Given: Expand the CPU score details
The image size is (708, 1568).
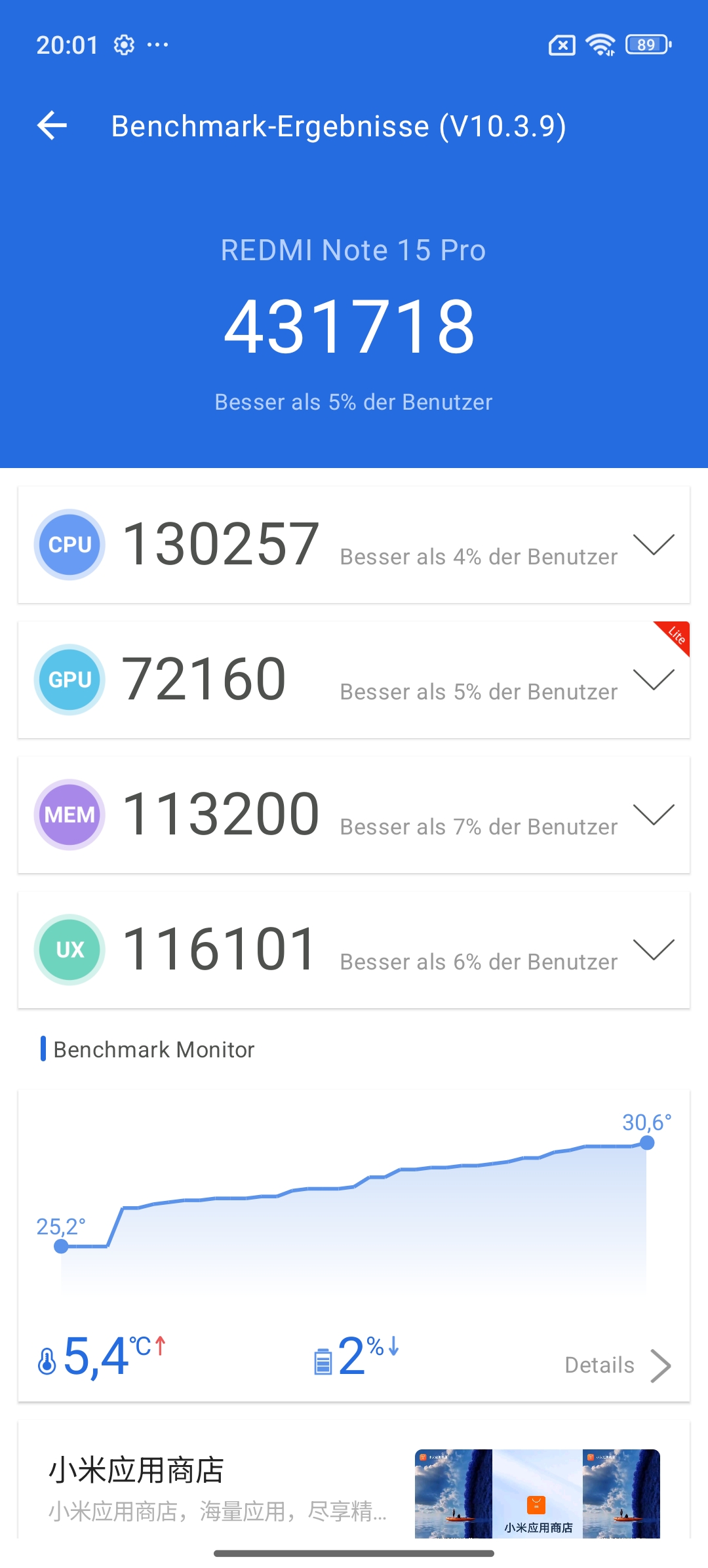Looking at the screenshot, I should point(654,545).
